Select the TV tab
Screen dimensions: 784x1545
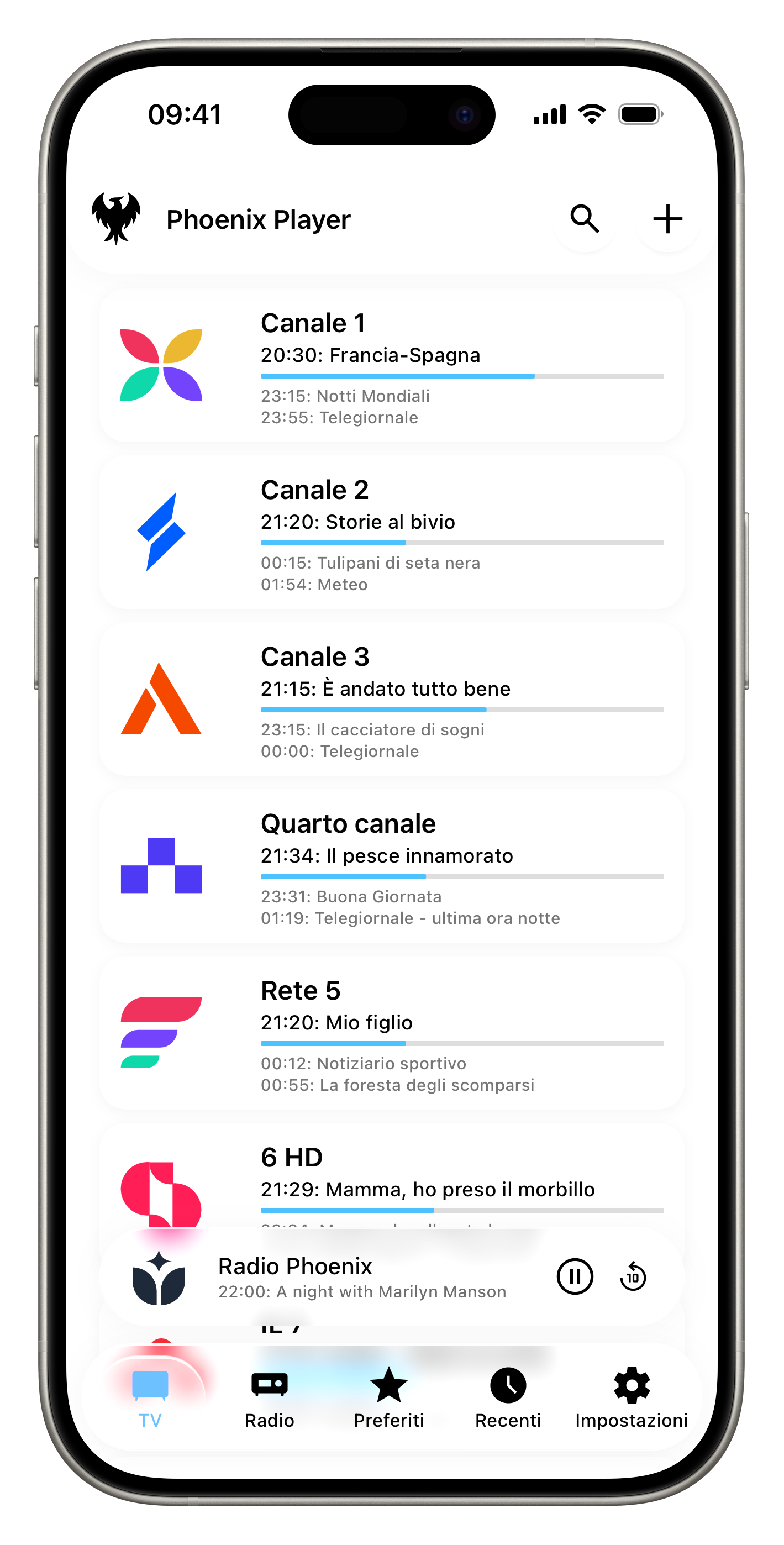point(150,1397)
